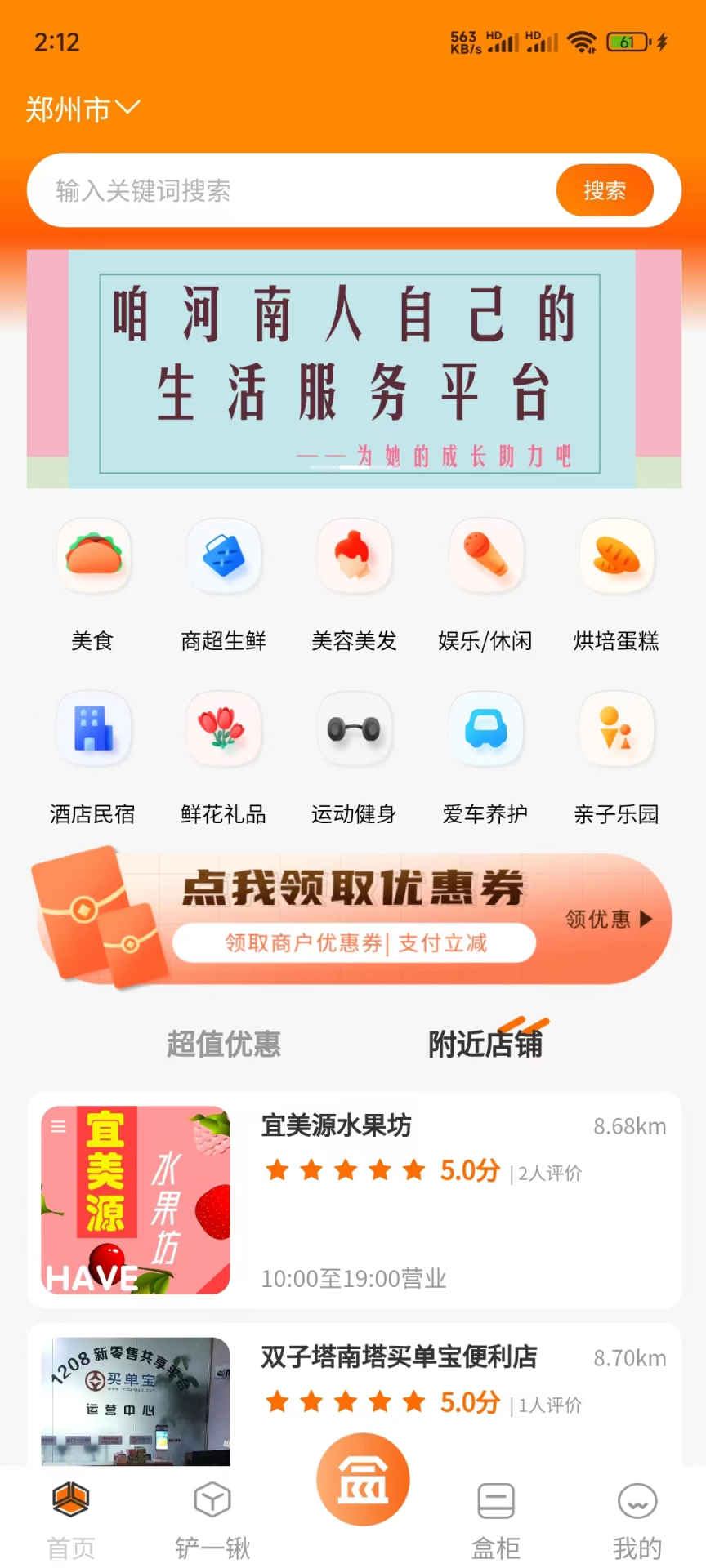The width and height of the screenshot is (706, 1568).
Task: Open the 宜美源水果坊 store card
Action: pyautogui.click(x=354, y=1199)
